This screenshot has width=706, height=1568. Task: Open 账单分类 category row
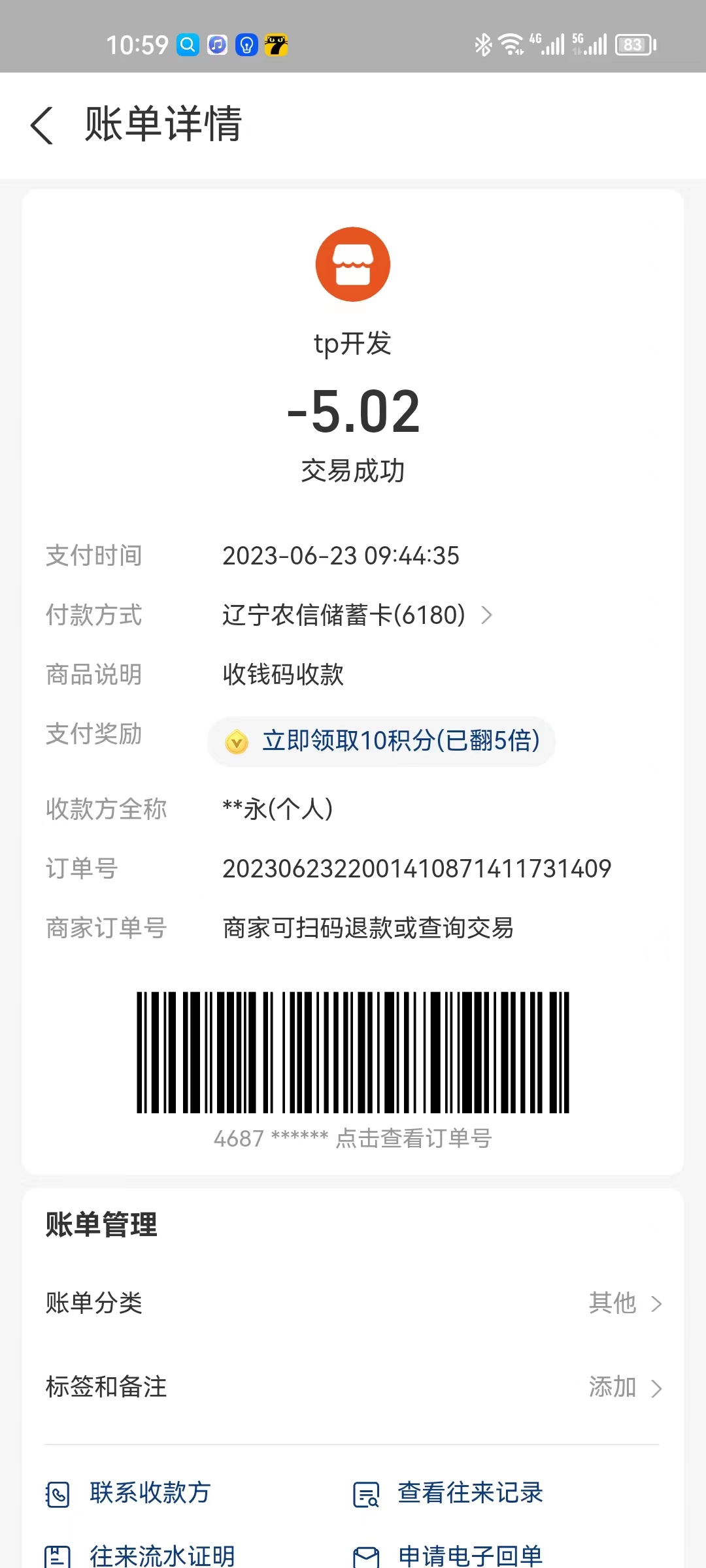353,1303
